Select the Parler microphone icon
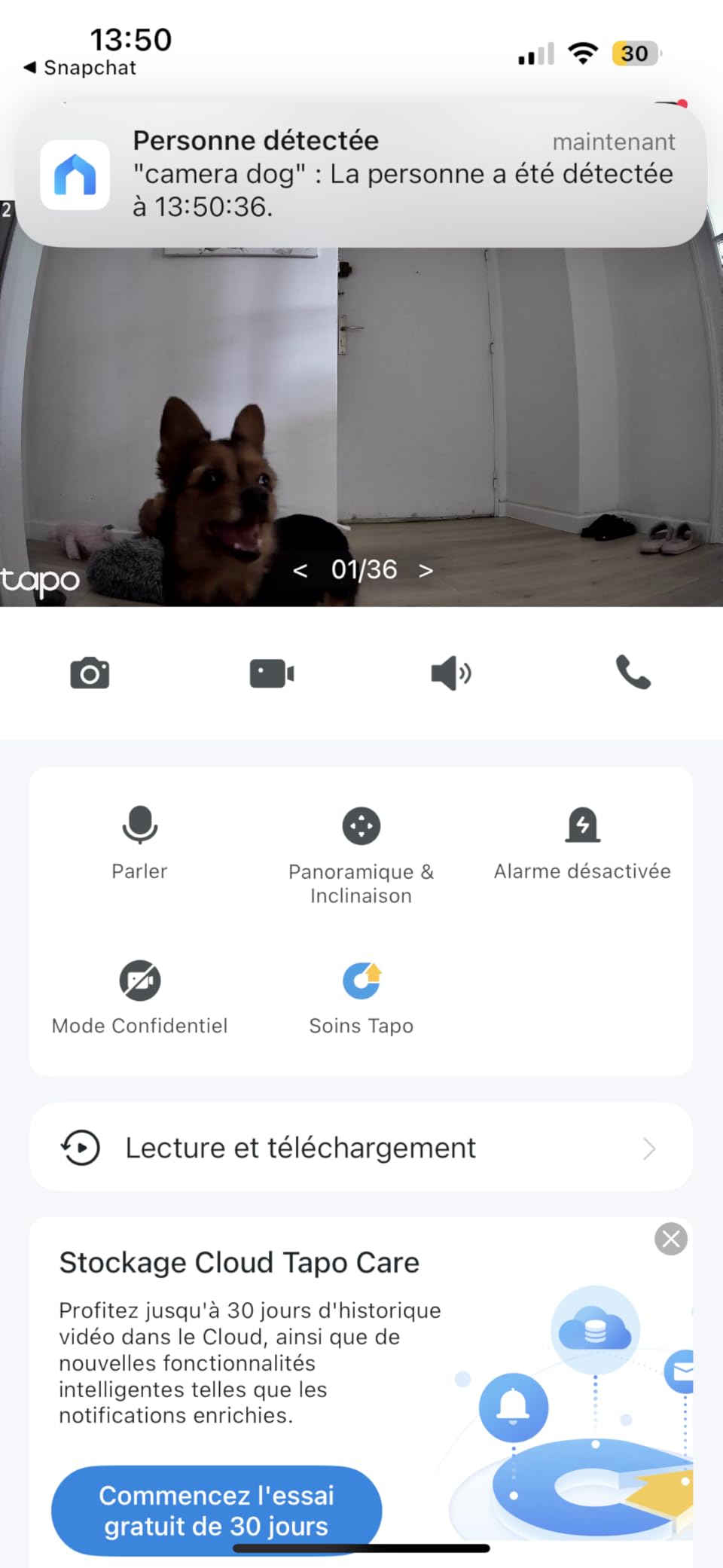Viewport: 723px width, 1568px height. pyautogui.click(x=139, y=826)
